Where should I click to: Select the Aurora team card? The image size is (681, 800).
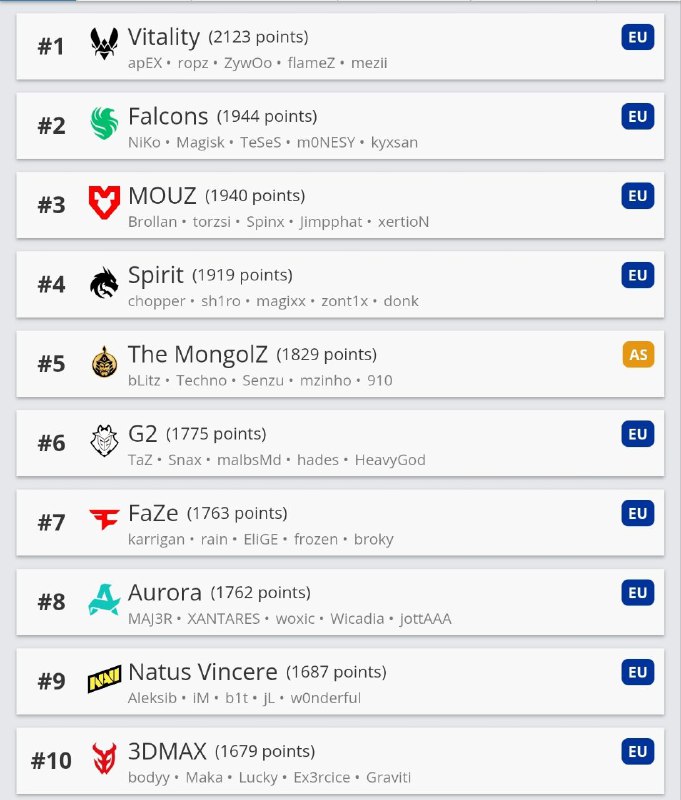pos(340,602)
